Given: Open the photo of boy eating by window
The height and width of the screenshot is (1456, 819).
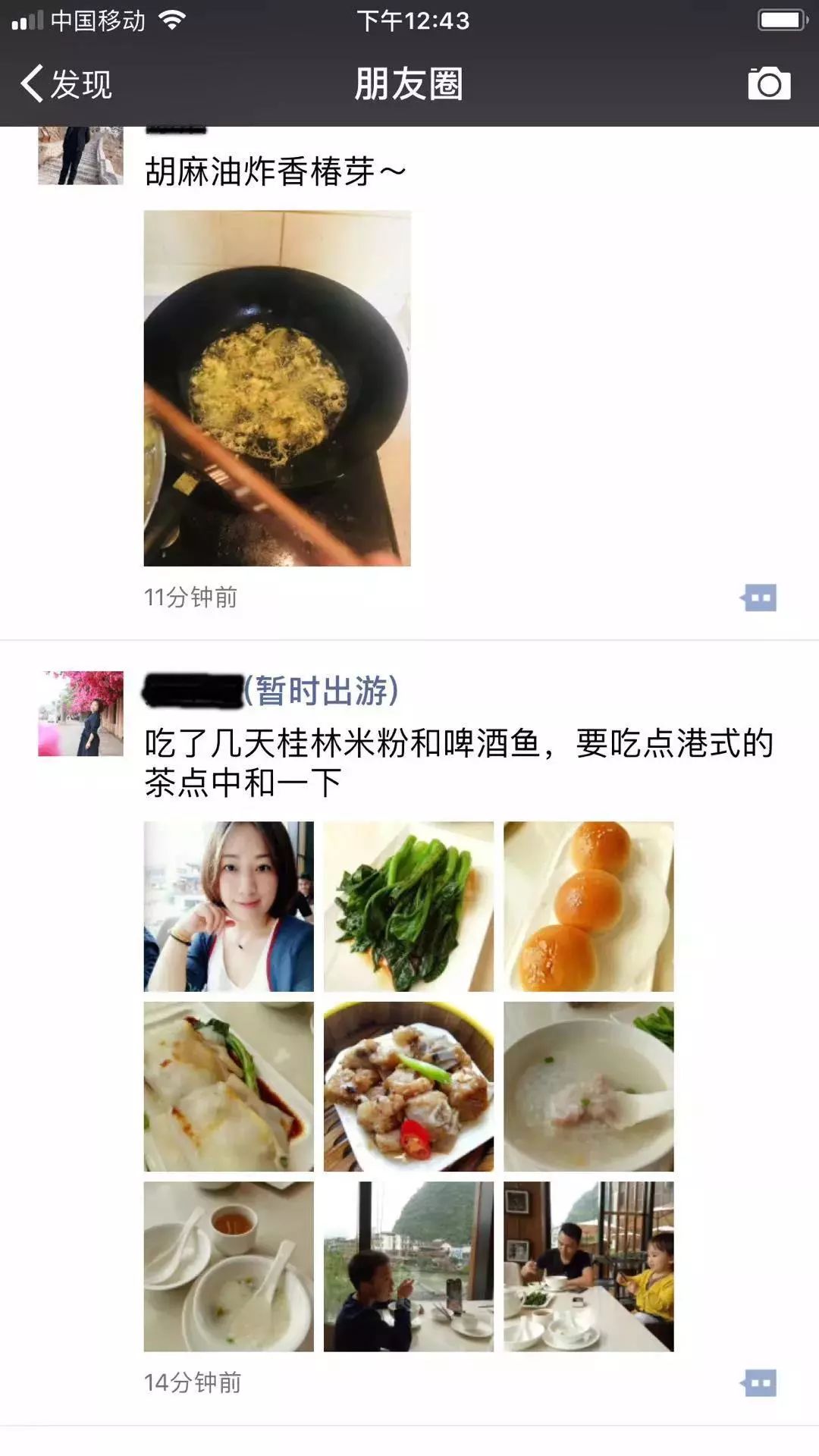Looking at the screenshot, I should click(x=408, y=1266).
